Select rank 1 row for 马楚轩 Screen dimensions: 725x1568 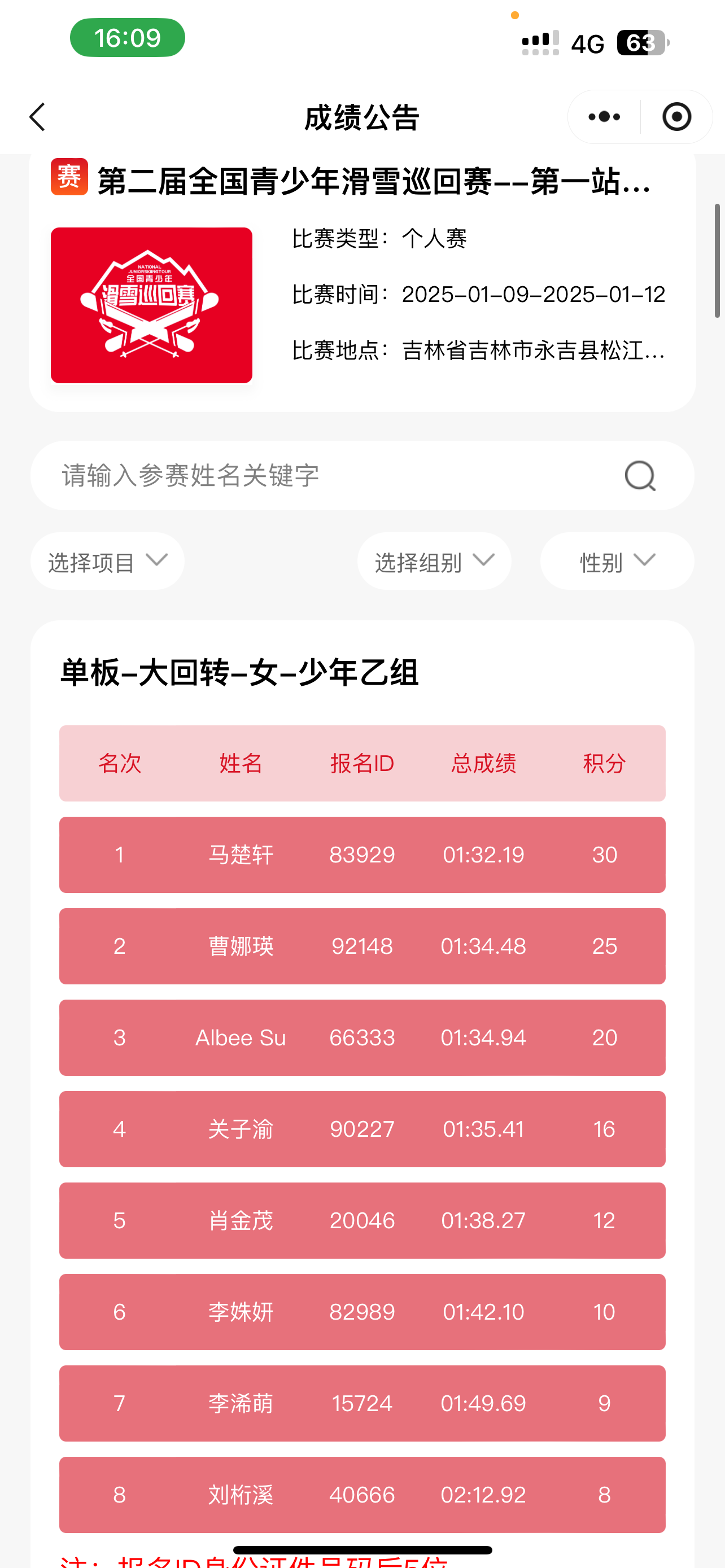[x=362, y=855]
